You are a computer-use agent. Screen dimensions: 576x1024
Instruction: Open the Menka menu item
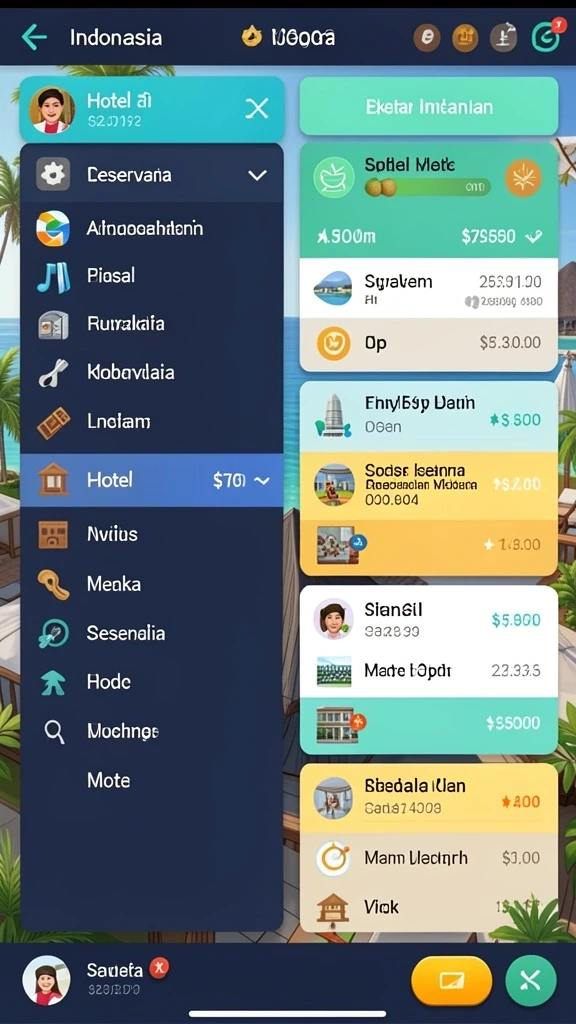[152, 584]
